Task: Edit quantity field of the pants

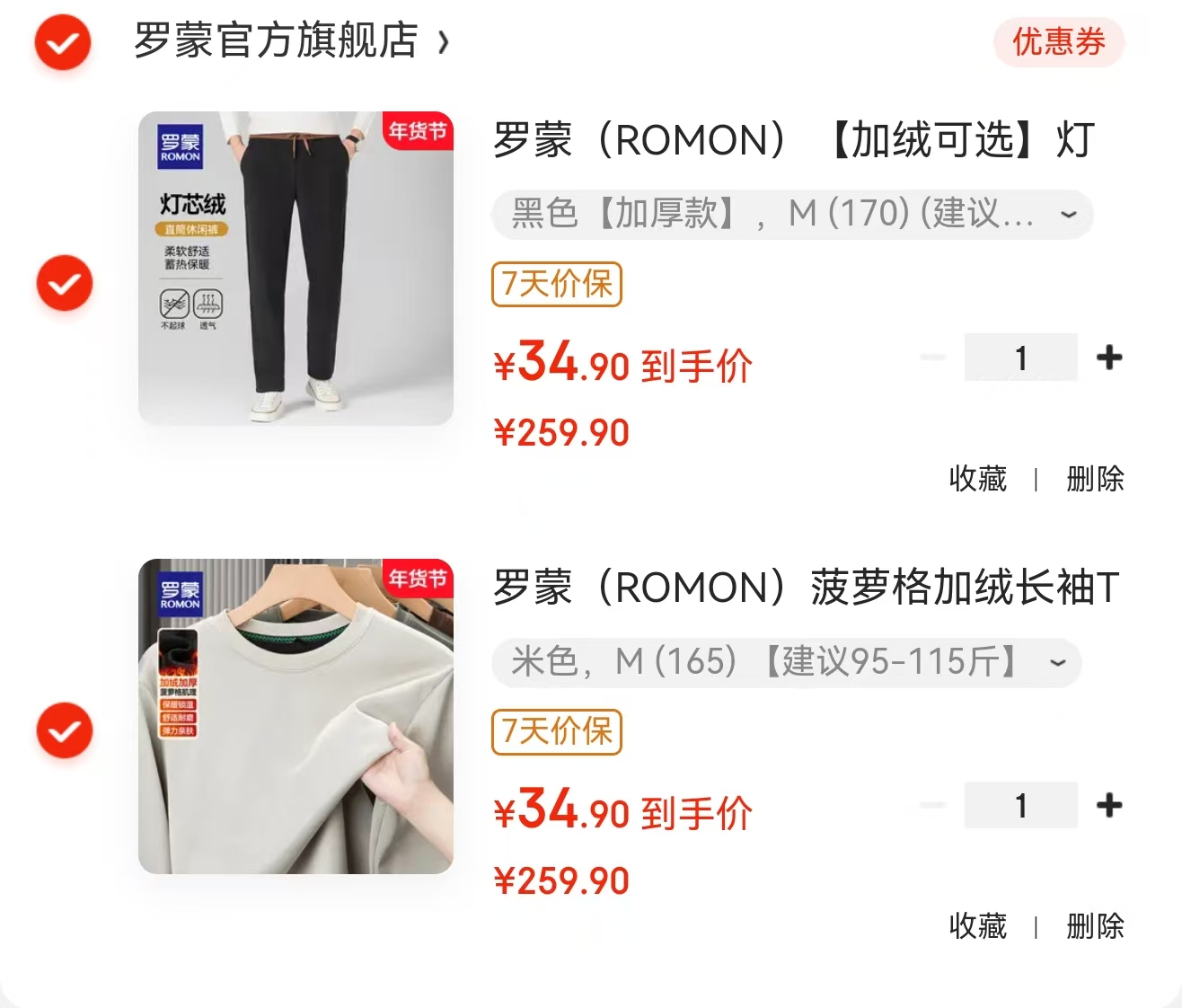Action: click(x=1020, y=358)
